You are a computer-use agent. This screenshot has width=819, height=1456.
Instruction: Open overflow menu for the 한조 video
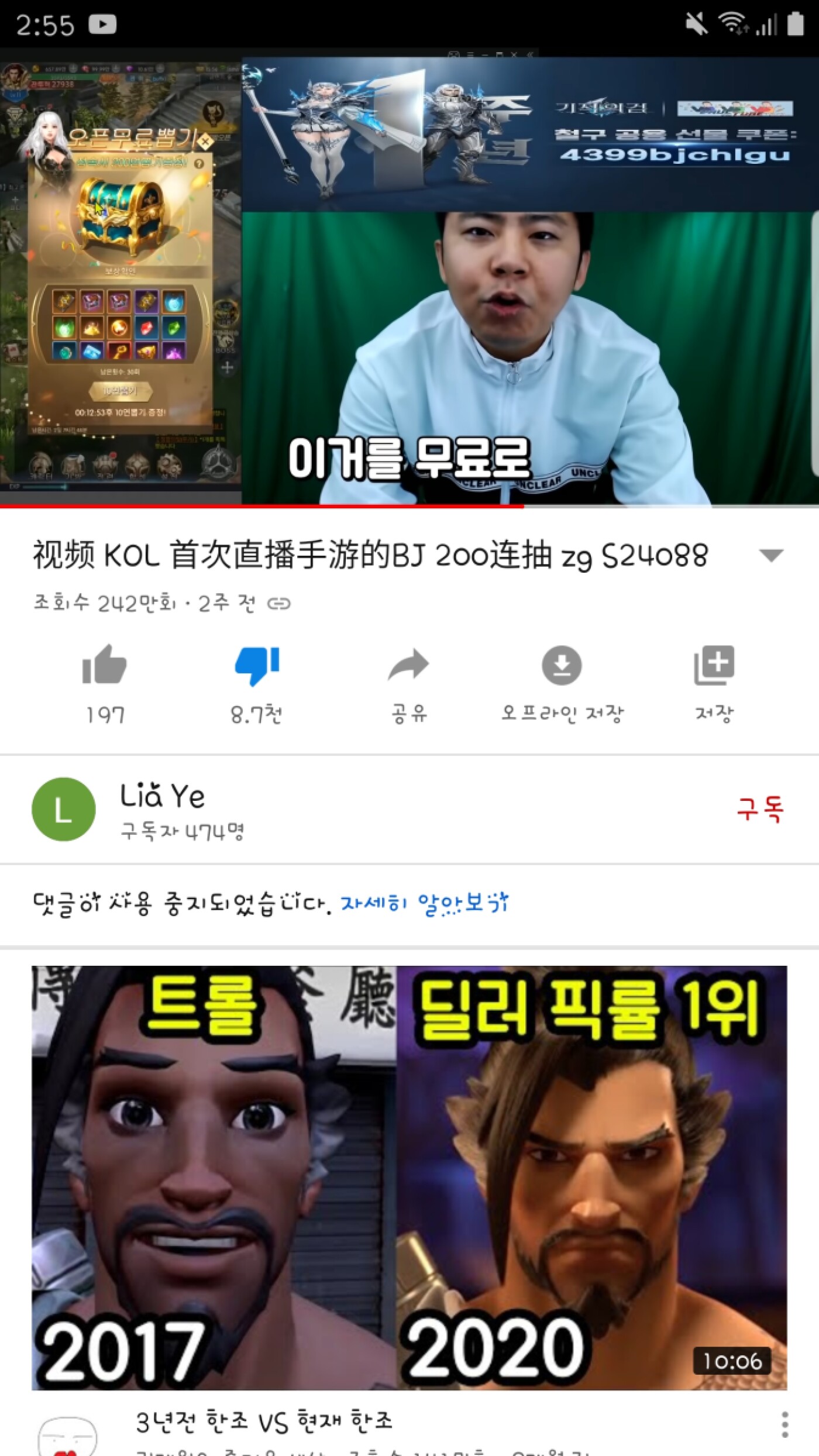(x=784, y=1424)
